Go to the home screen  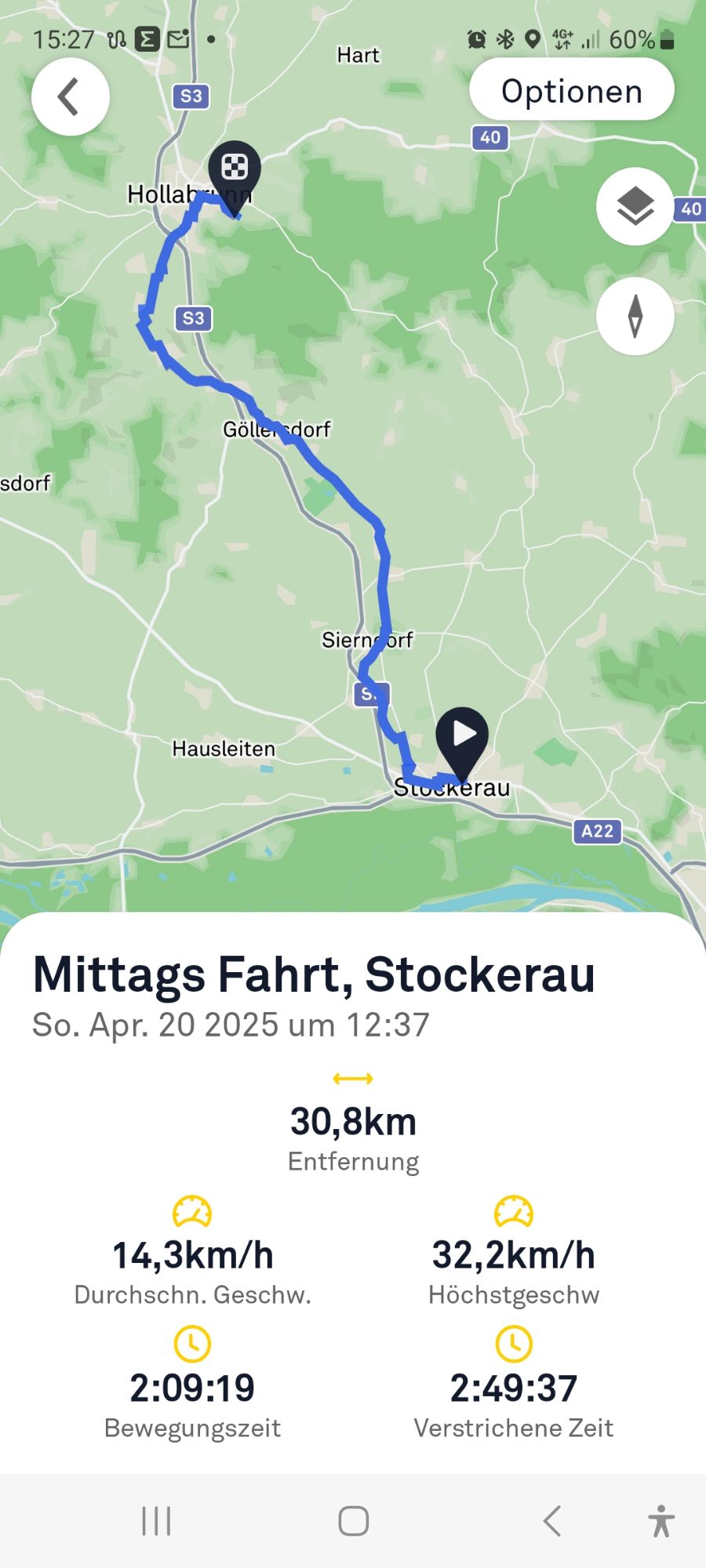tap(353, 1521)
